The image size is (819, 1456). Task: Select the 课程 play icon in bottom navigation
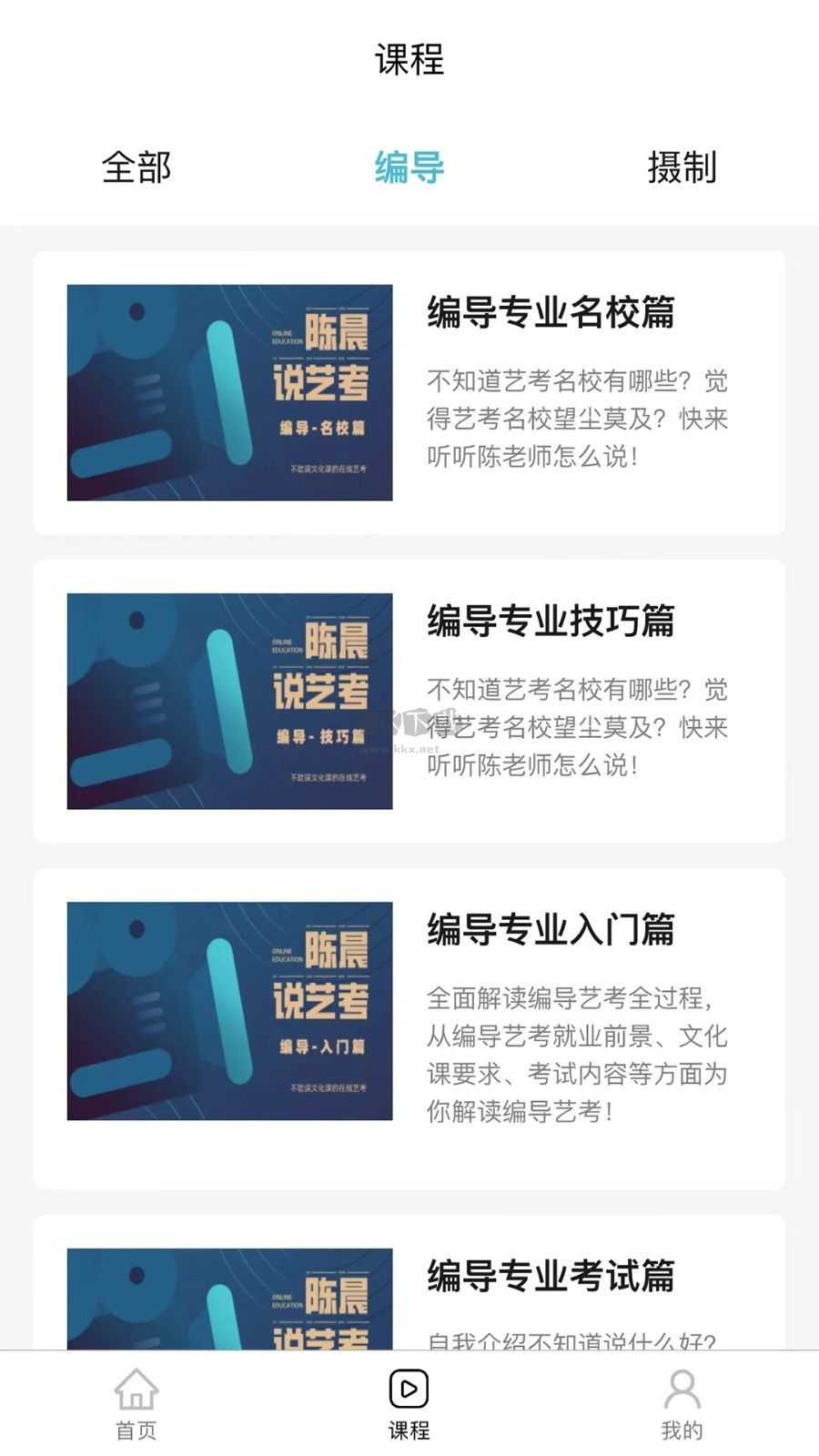pyautogui.click(x=409, y=1387)
